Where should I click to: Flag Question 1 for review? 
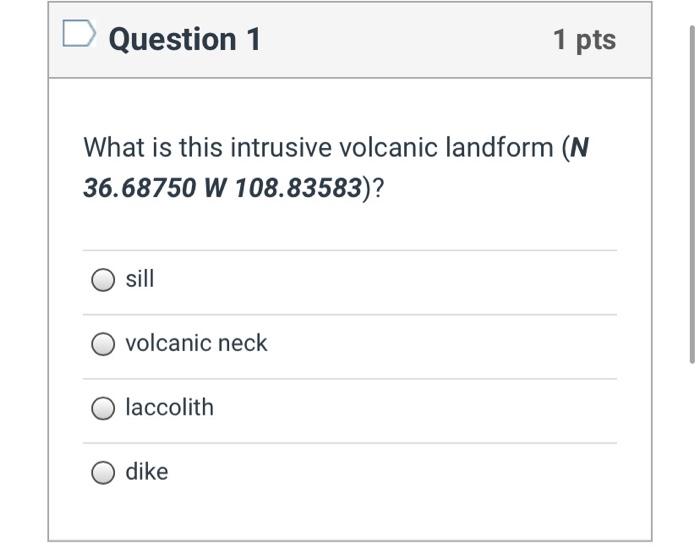78,36
